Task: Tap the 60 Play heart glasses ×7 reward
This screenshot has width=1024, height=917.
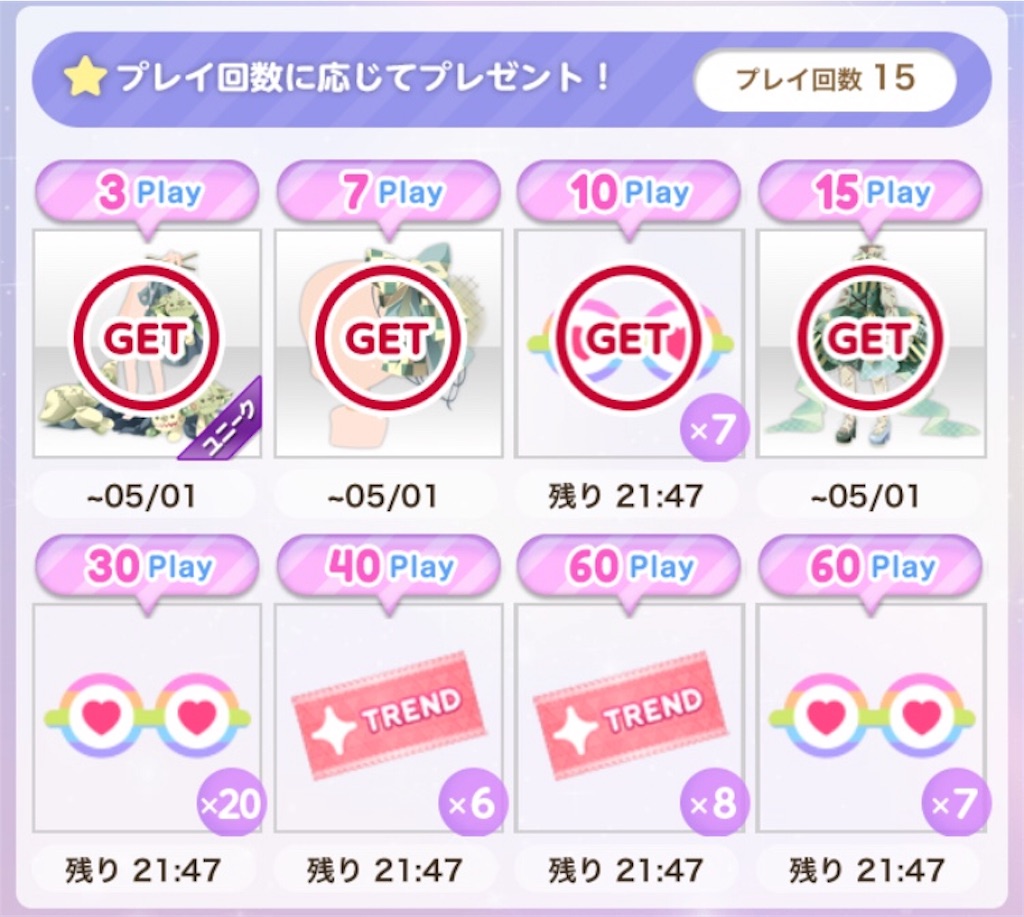Action: click(x=870, y=716)
